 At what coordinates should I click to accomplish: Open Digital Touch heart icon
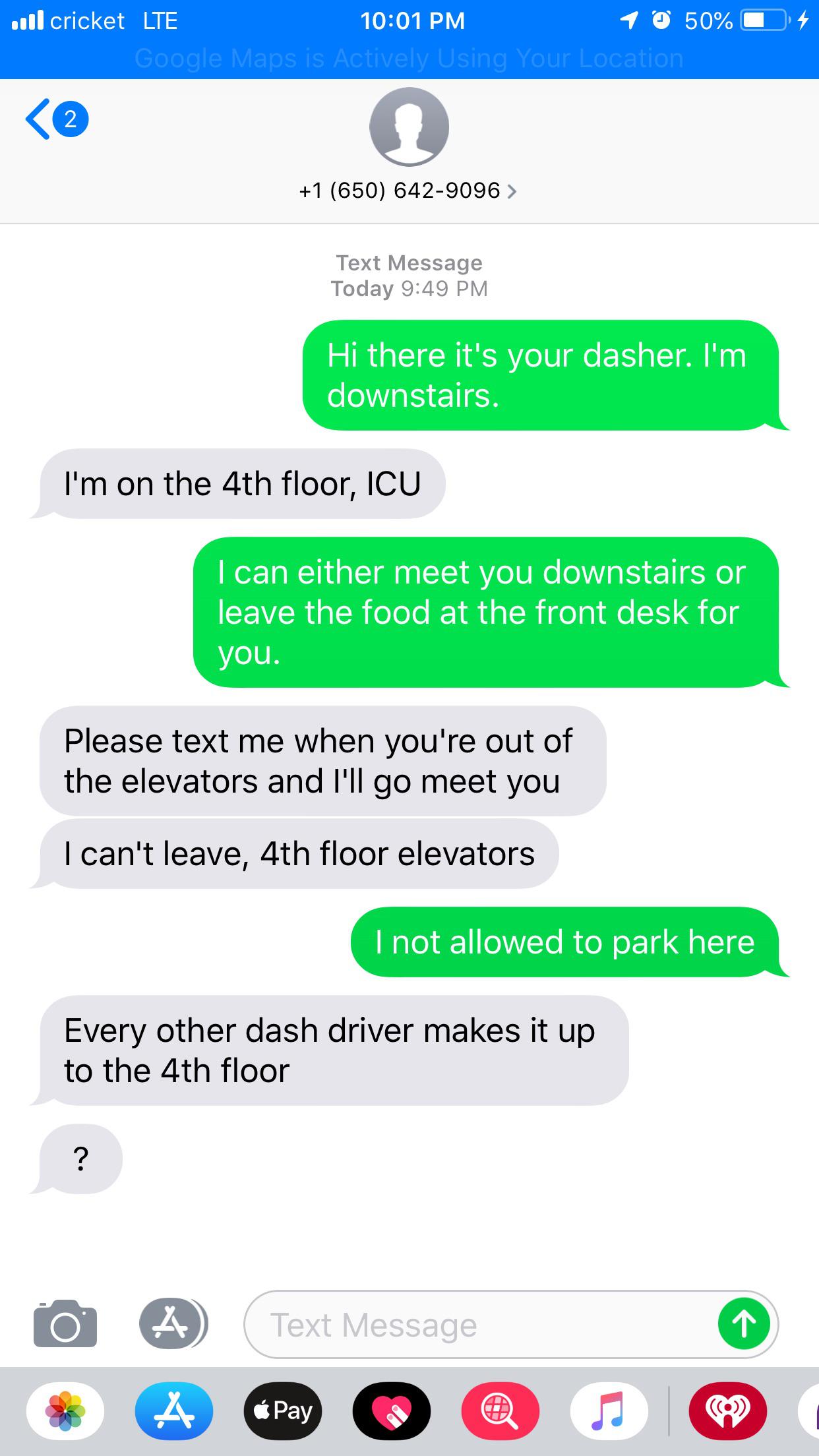(392, 1411)
